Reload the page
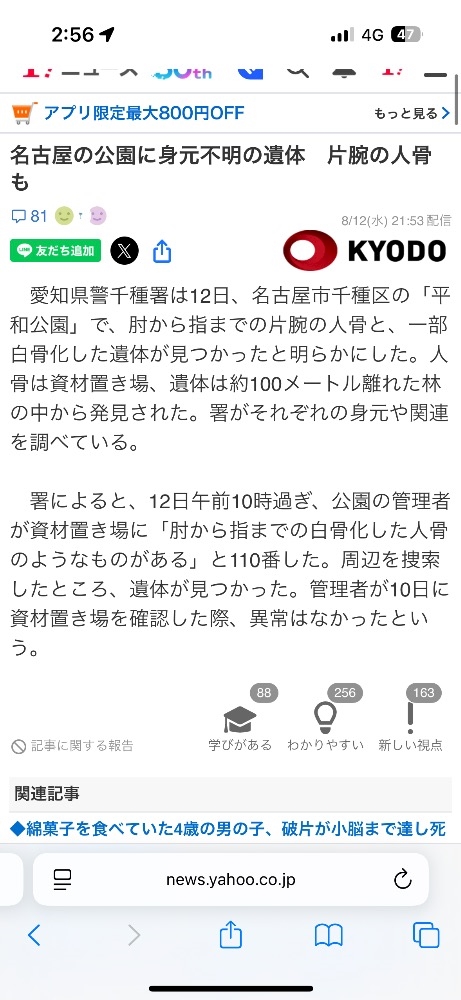The image size is (461, 1000). coord(402,880)
